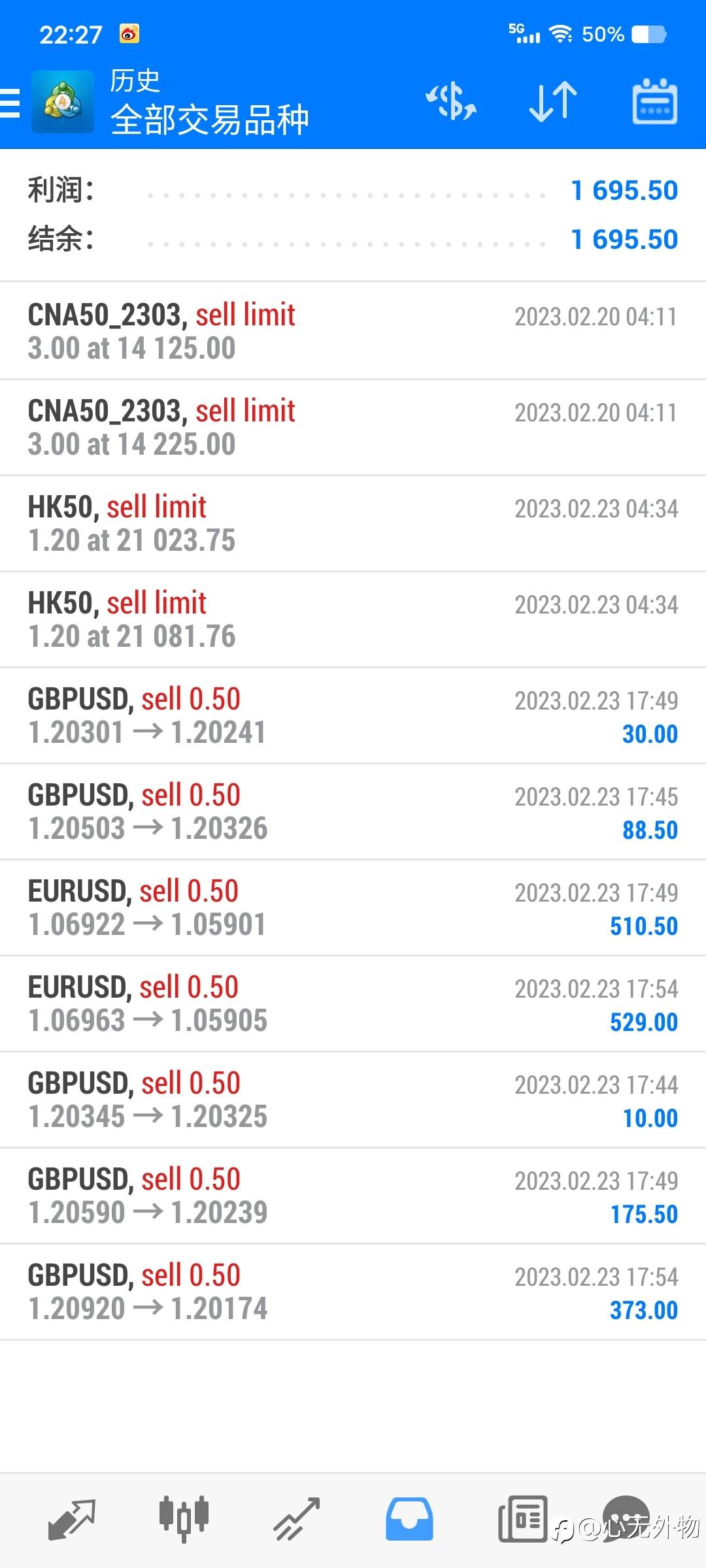Select the history inbox tab

click(x=409, y=1518)
